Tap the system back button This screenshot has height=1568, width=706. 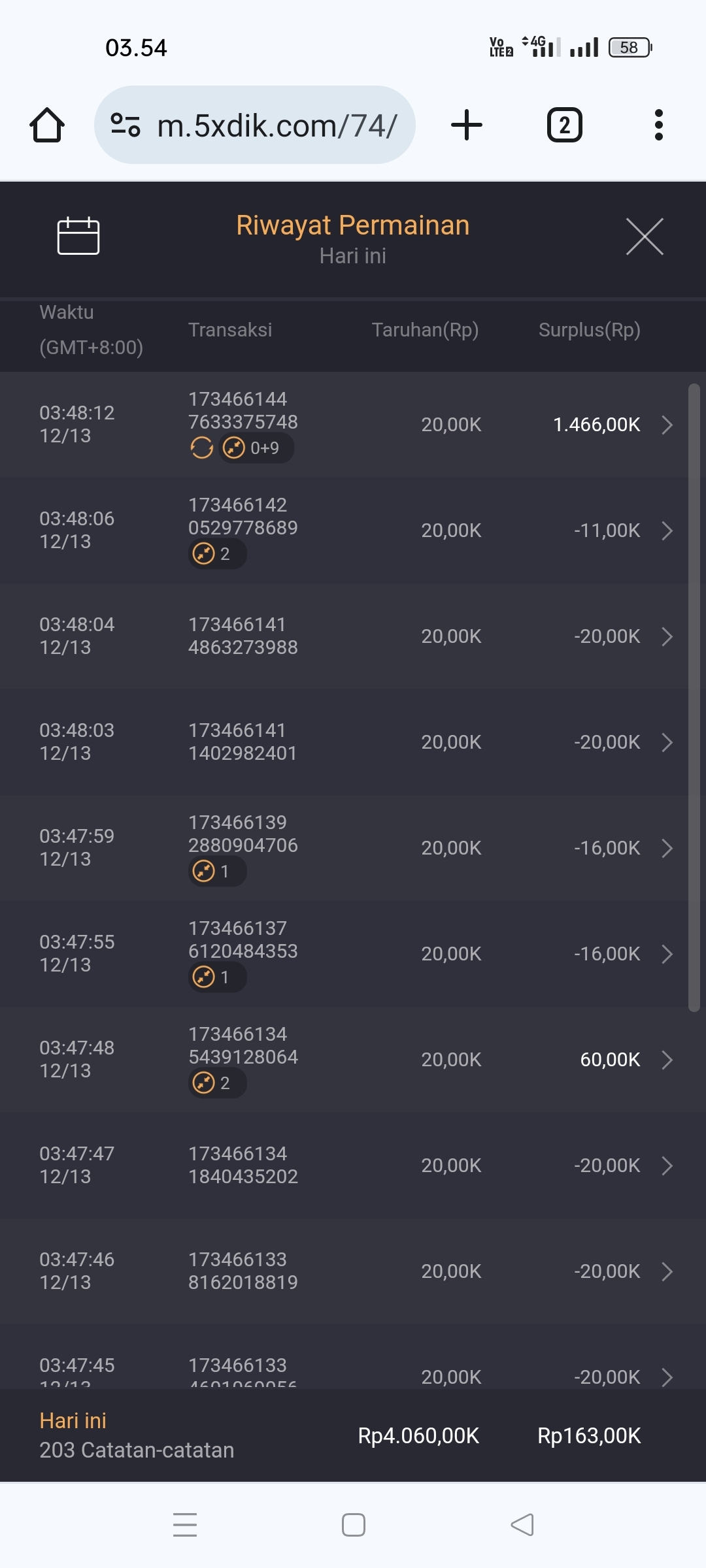tap(522, 1525)
